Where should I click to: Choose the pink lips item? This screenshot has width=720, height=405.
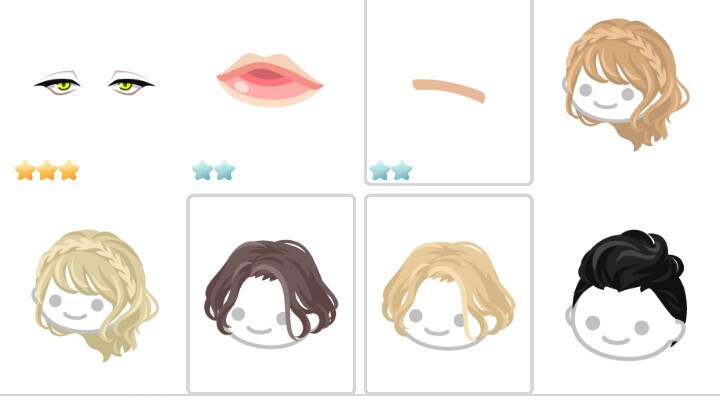point(270,82)
